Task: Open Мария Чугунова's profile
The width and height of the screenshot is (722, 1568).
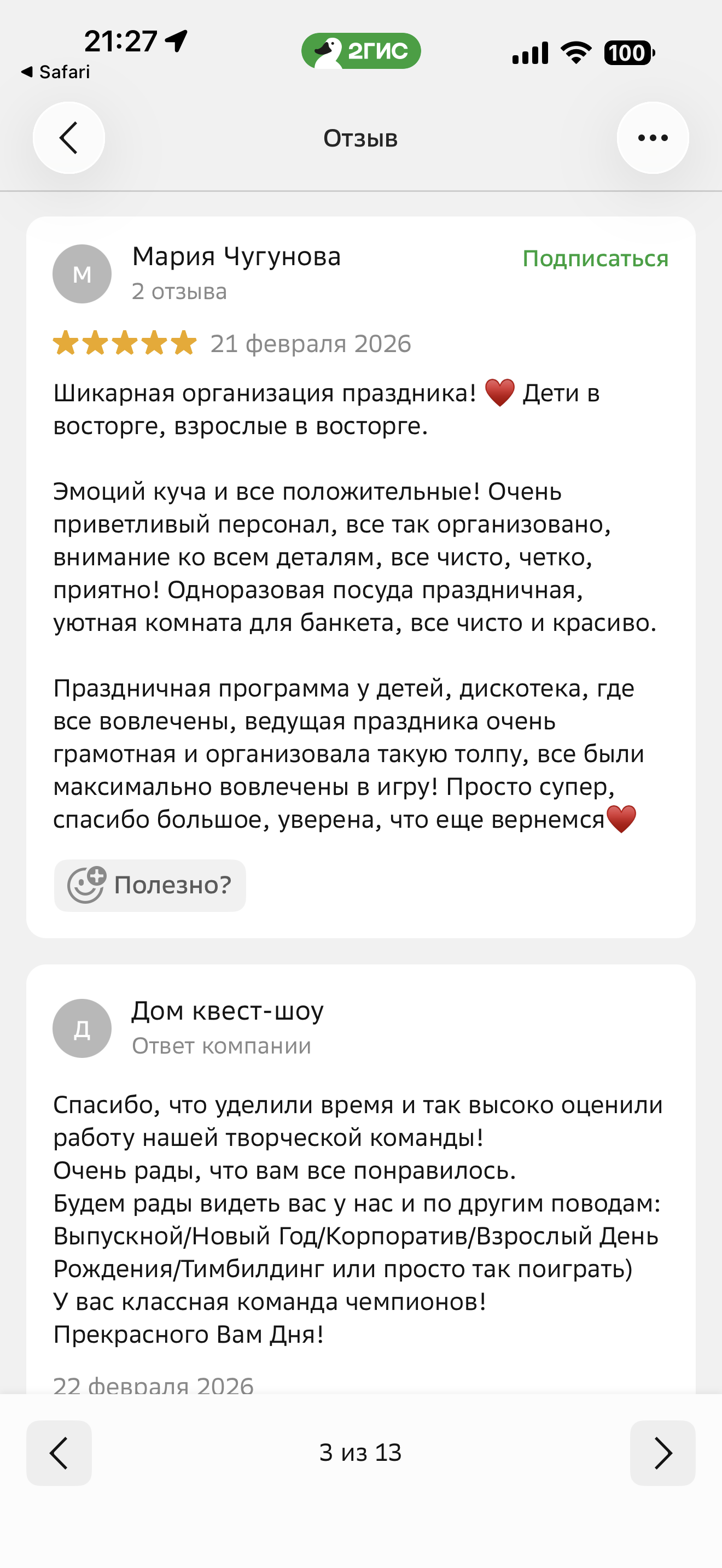Action: pyautogui.click(x=236, y=256)
